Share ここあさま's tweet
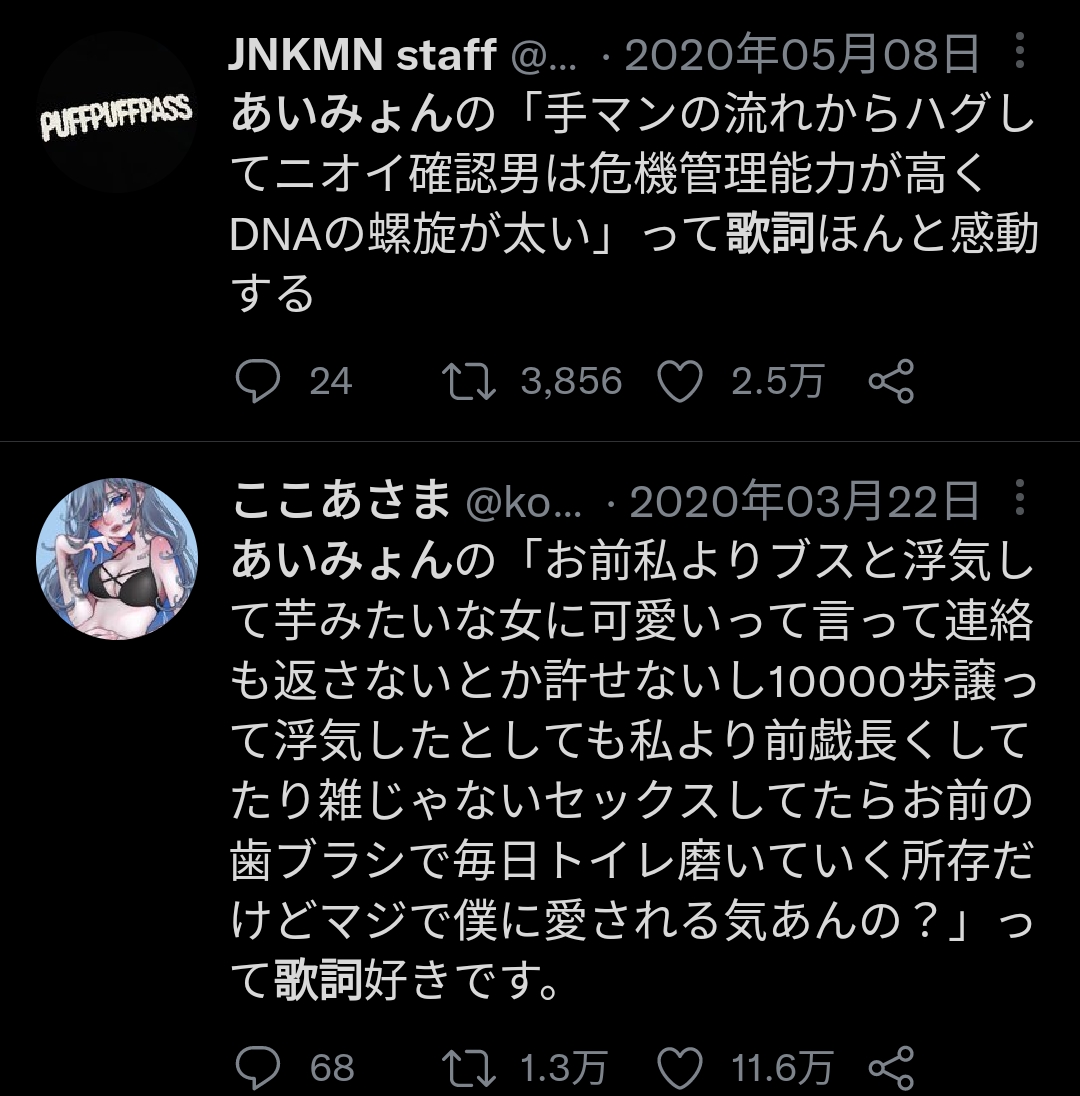1080x1096 pixels. coord(890,1068)
